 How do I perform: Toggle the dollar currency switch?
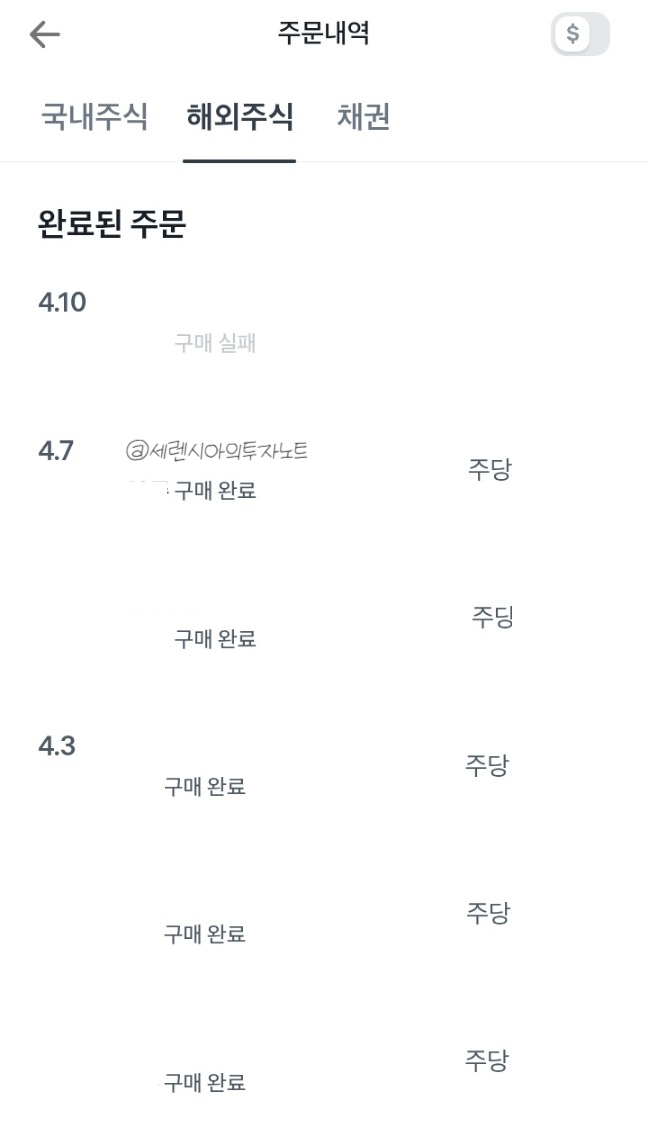click(580, 34)
